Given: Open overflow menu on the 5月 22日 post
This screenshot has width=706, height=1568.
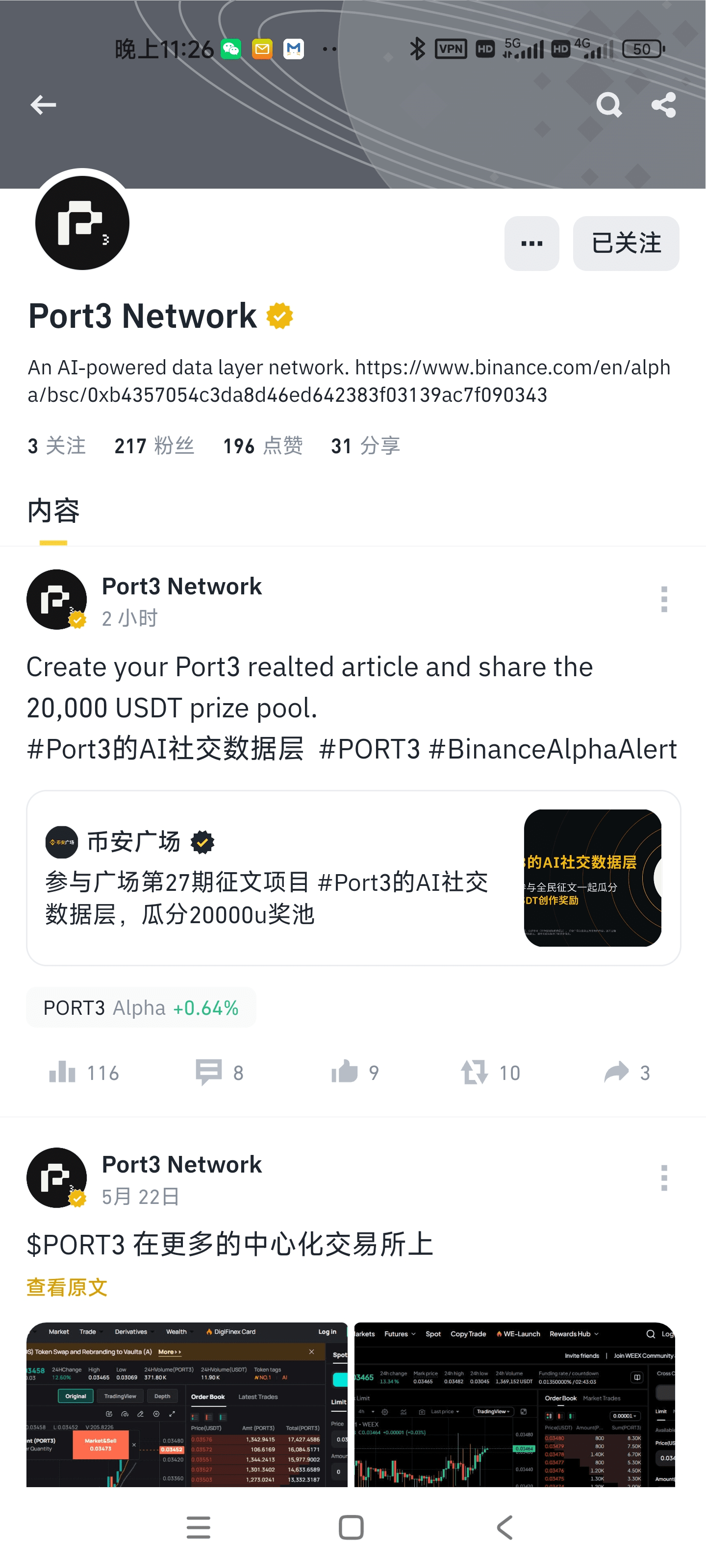Looking at the screenshot, I should tap(664, 1178).
